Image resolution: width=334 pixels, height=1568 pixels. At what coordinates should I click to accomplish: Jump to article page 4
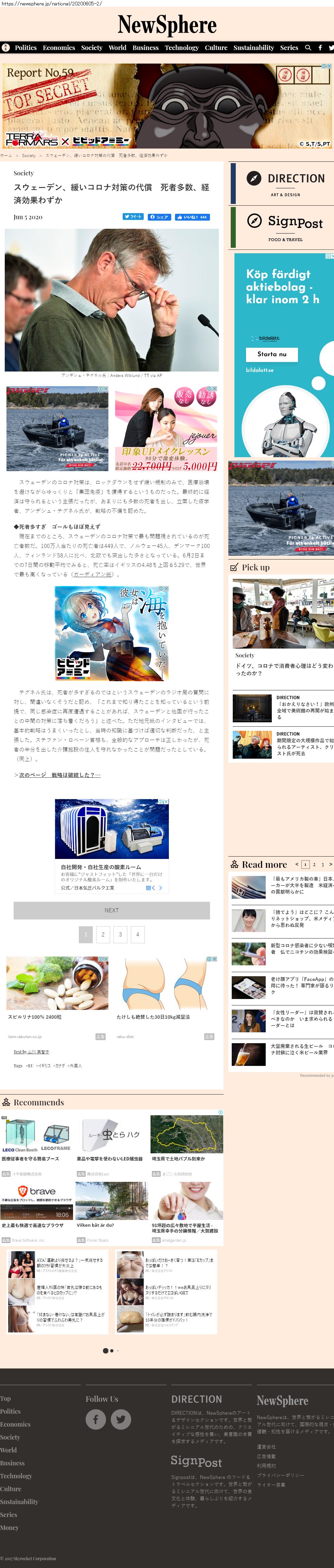point(138,934)
